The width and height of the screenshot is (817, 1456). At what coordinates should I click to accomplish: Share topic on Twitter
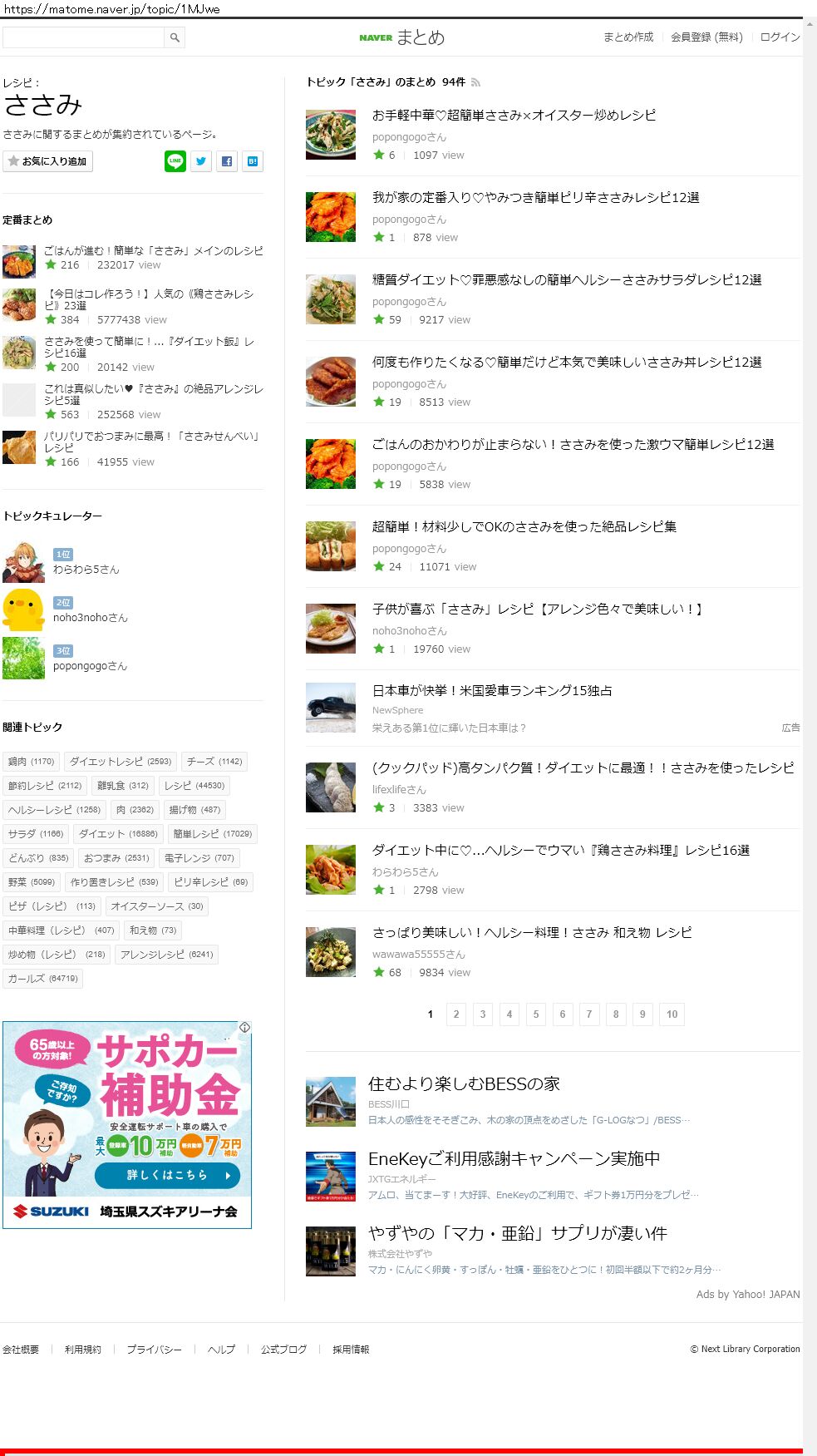201,161
